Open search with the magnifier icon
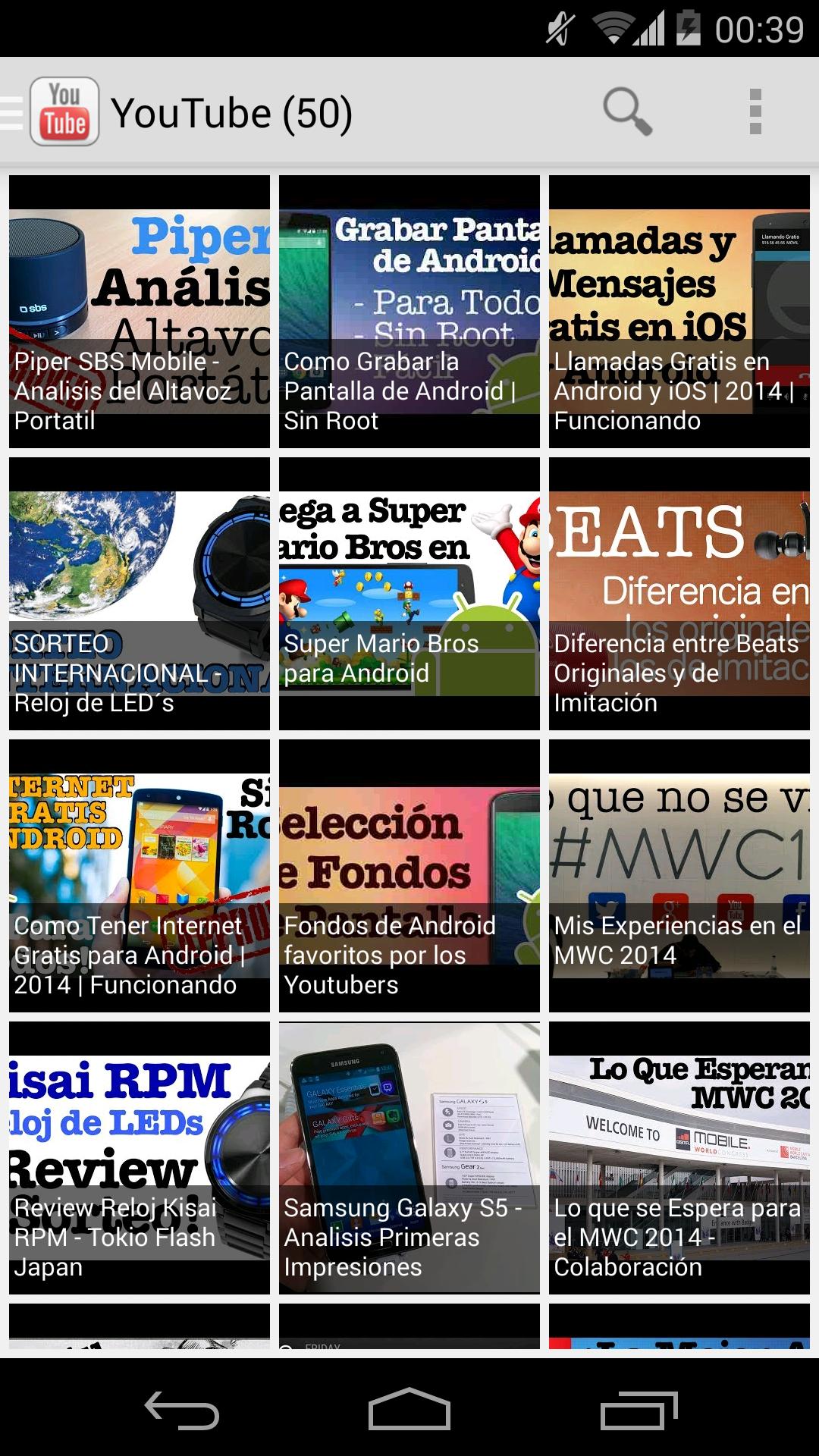 tap(626, 112)
